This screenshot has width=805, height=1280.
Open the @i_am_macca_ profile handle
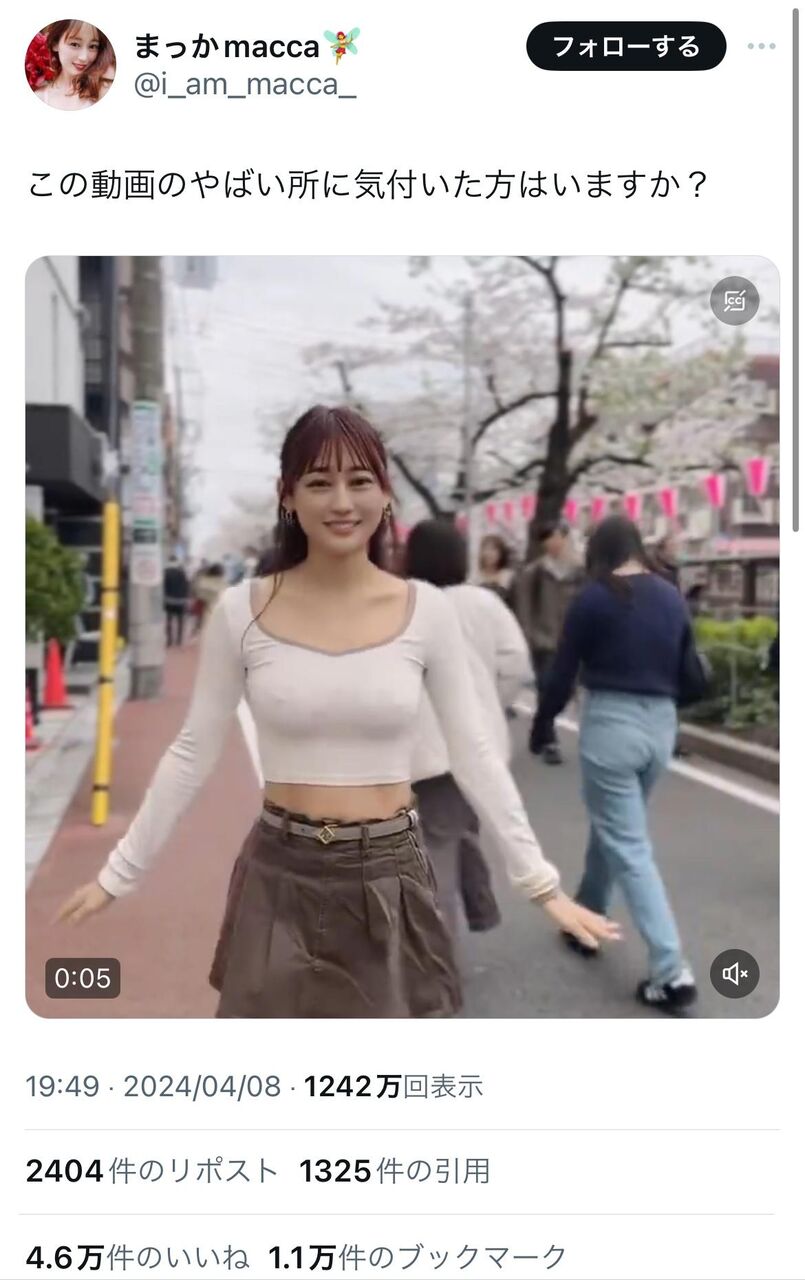point(245,86)
